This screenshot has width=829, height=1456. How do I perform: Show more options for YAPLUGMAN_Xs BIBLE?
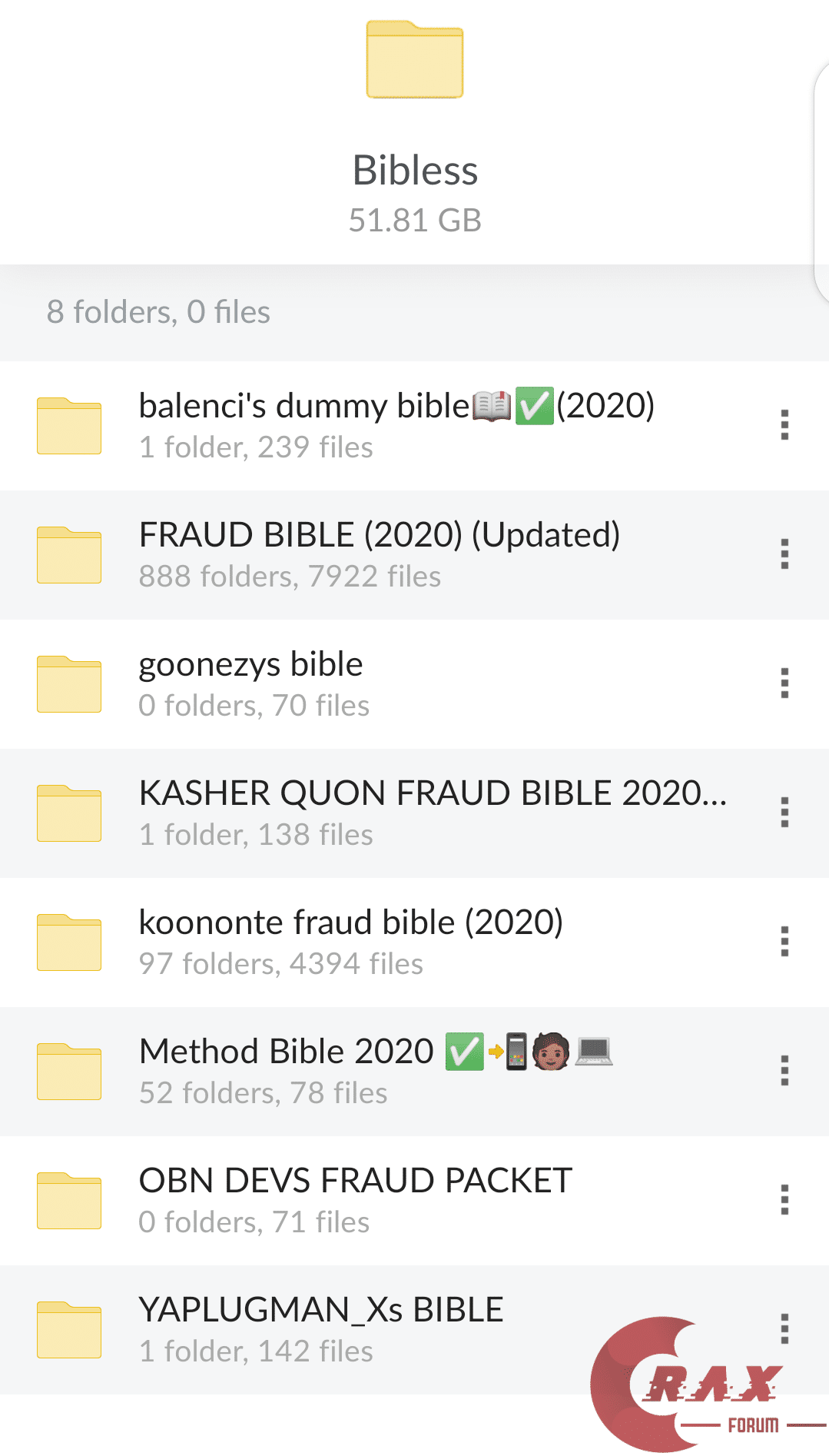(784, 1329)
